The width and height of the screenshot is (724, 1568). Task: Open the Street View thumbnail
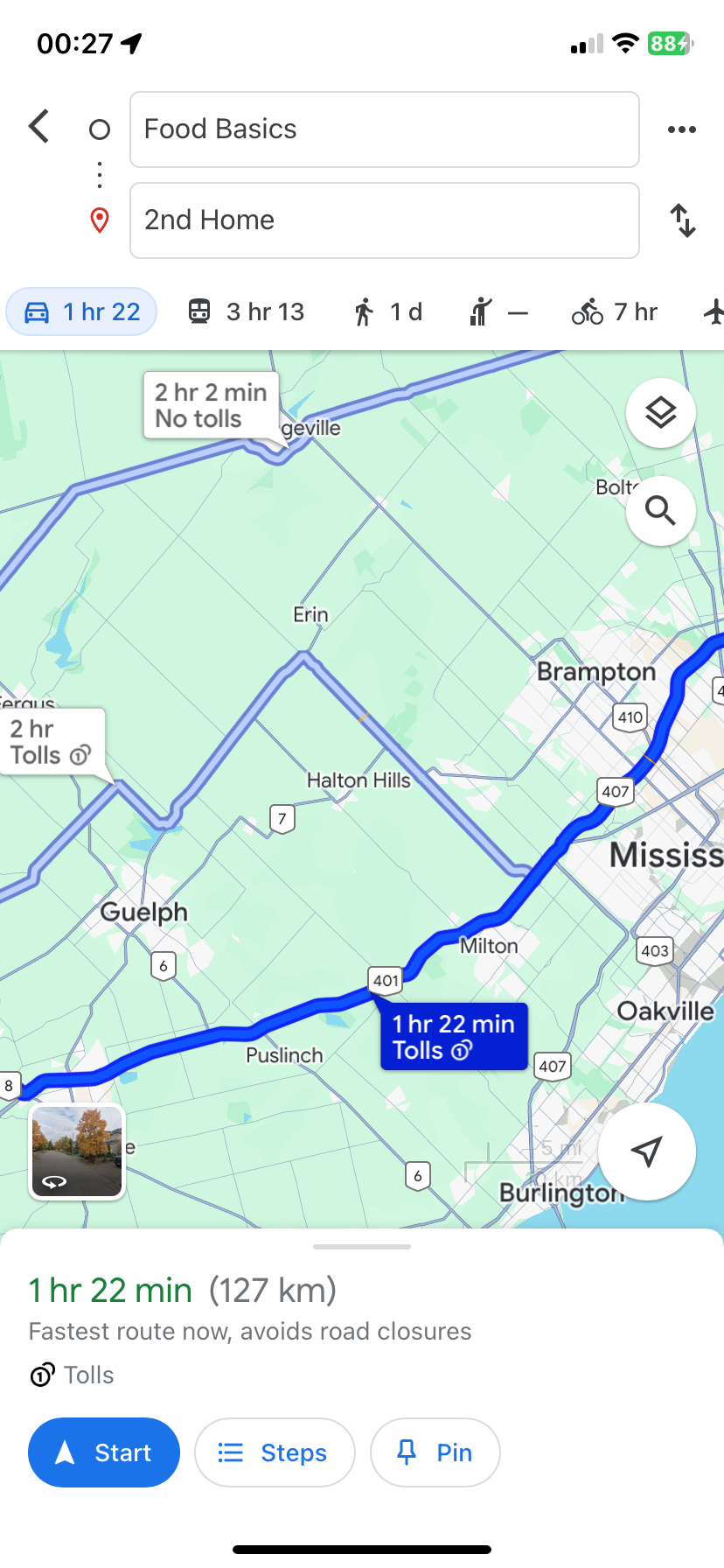77,1151
